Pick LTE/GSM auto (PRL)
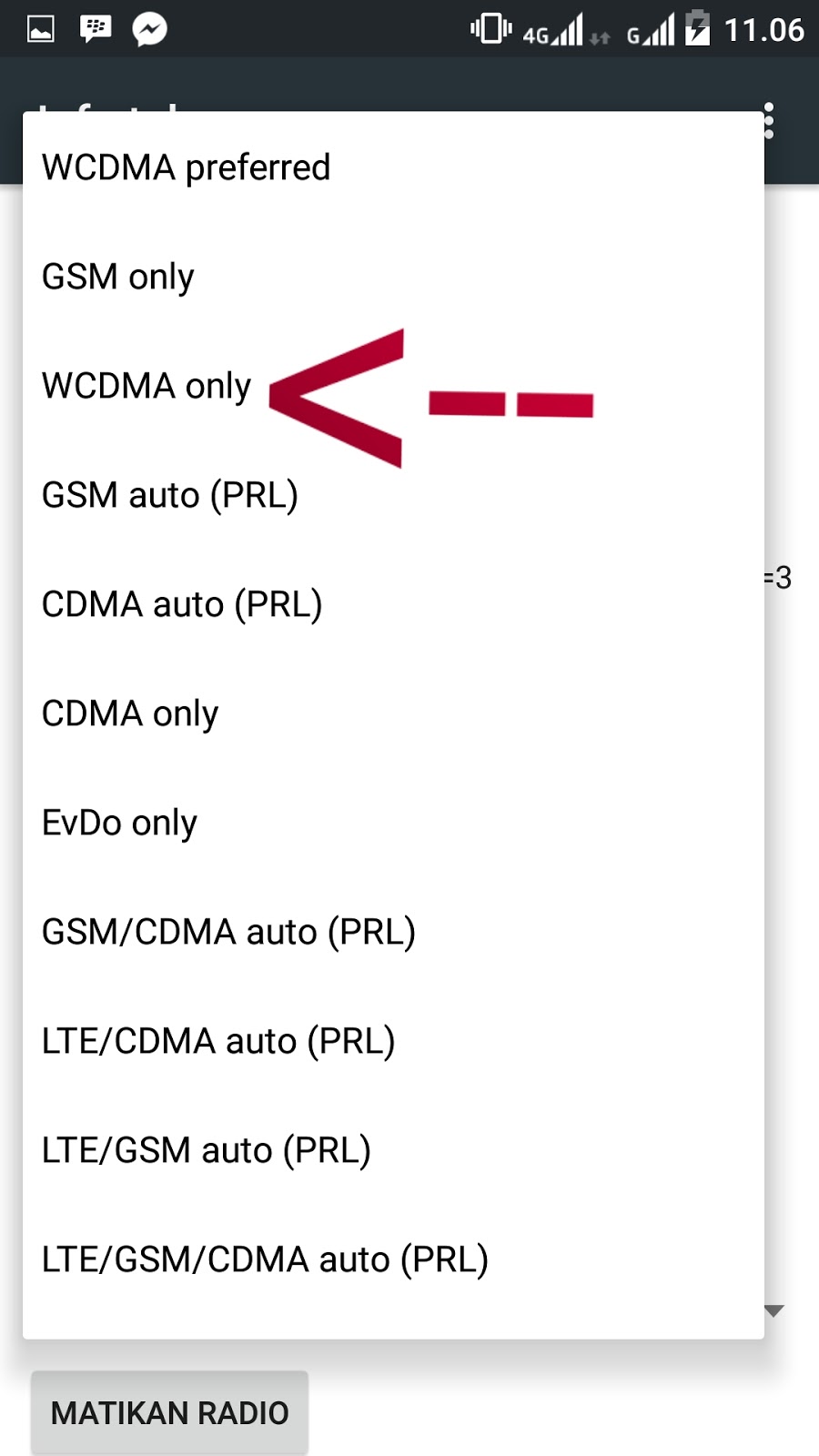This screenshot has height=1456, width=819. pos(393,1150)
